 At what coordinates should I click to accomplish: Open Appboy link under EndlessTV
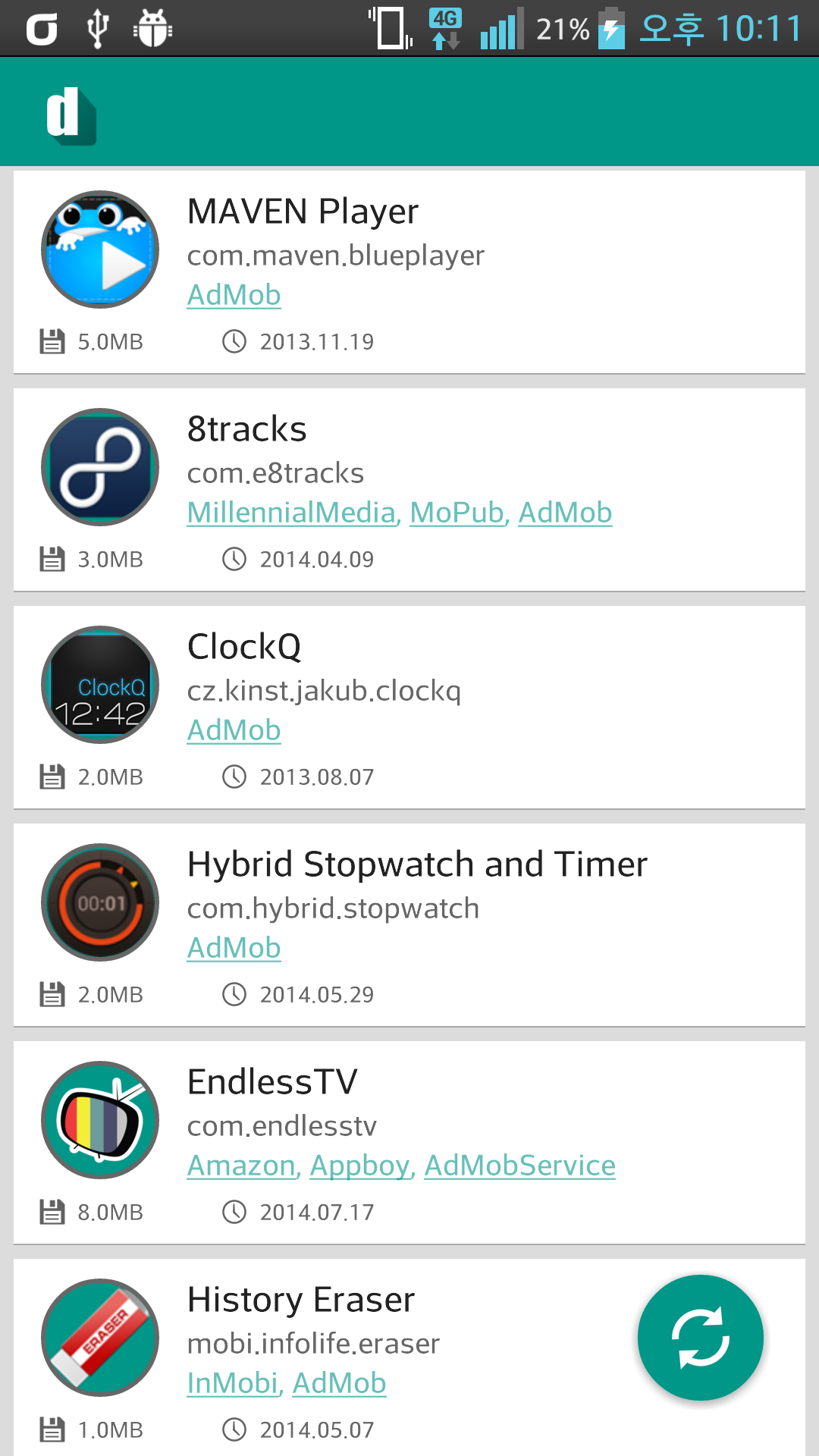click(359, 1166)
